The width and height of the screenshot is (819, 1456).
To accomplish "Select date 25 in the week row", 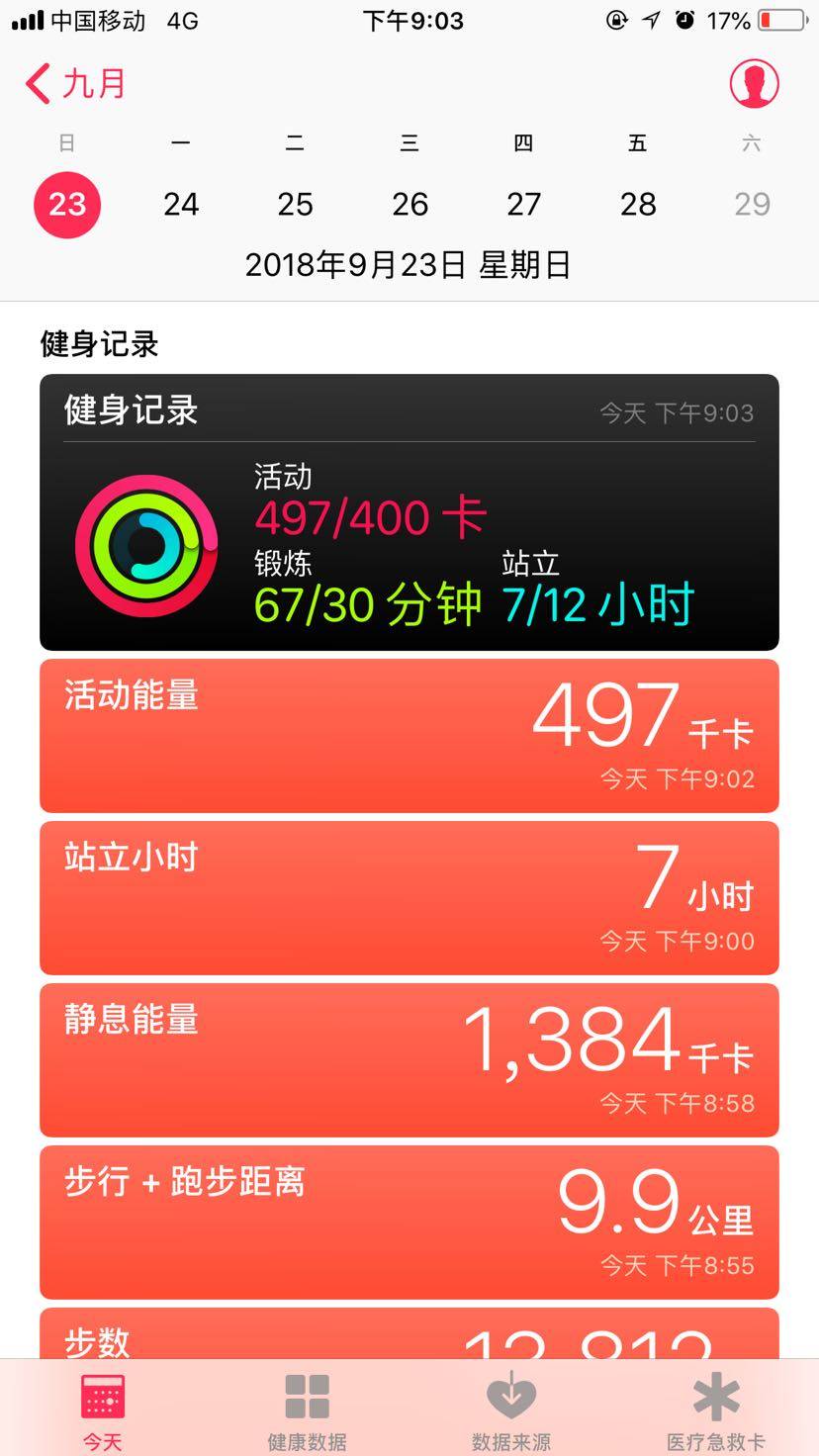I will (x=295, y=204).
